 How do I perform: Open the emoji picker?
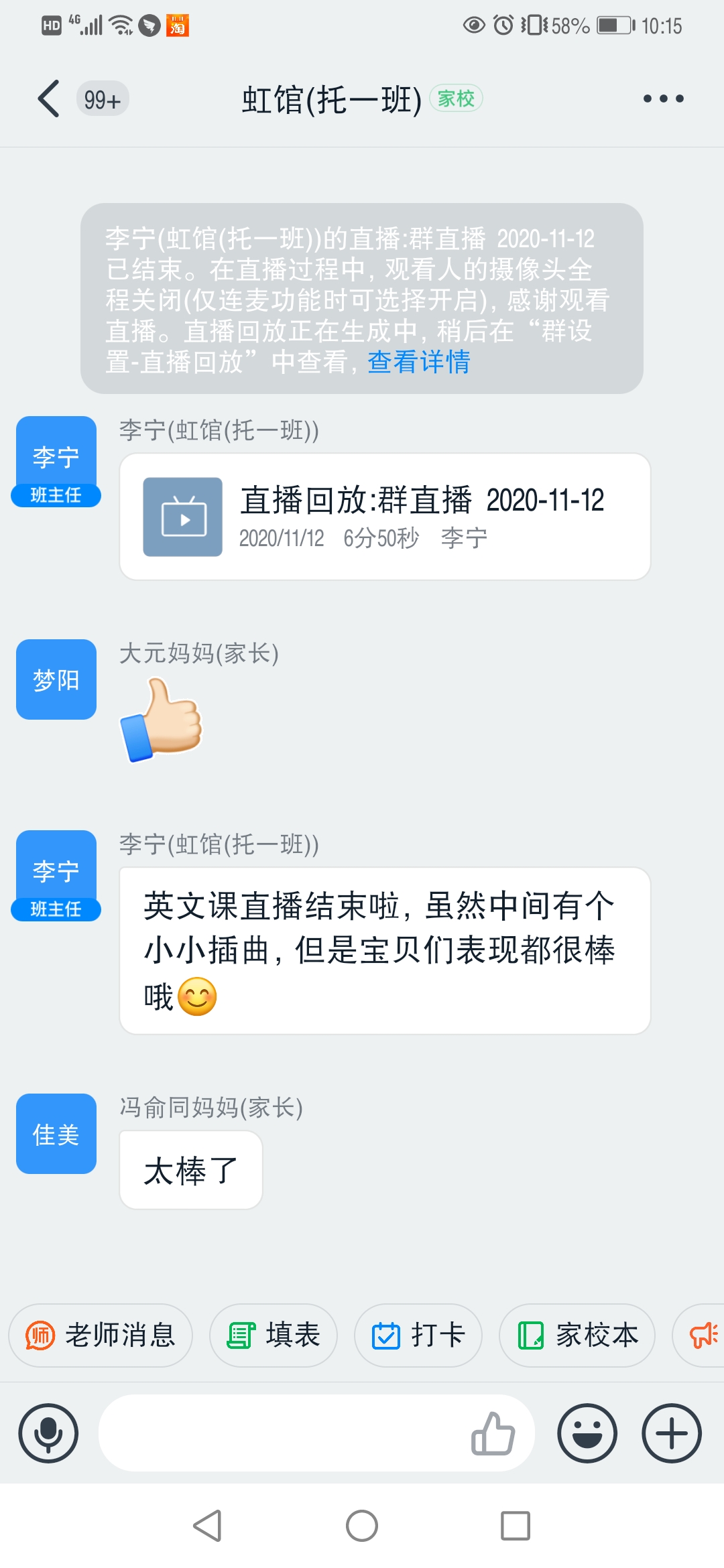[587, 1433]
